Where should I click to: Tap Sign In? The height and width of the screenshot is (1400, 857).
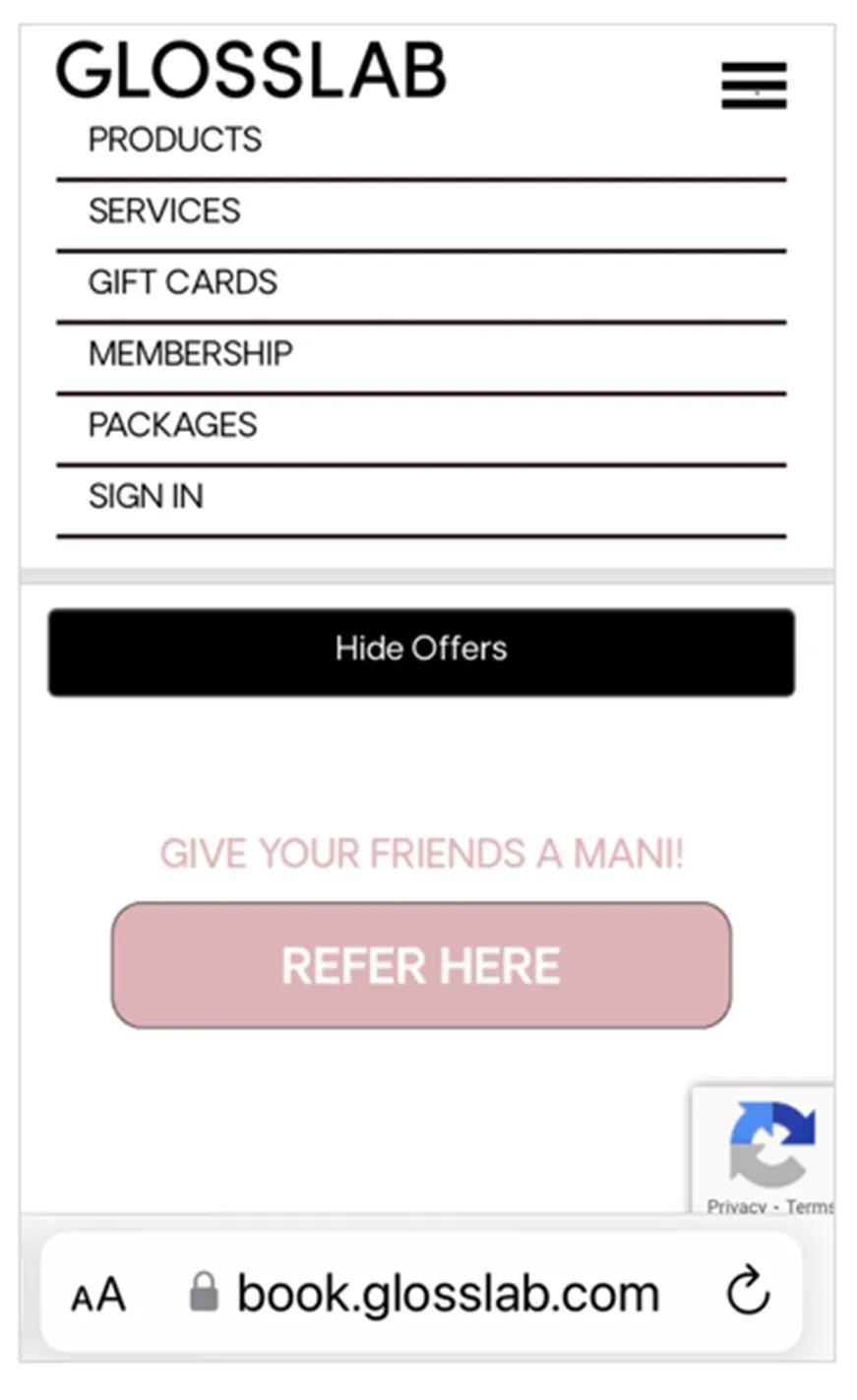[x=147, y=496]
